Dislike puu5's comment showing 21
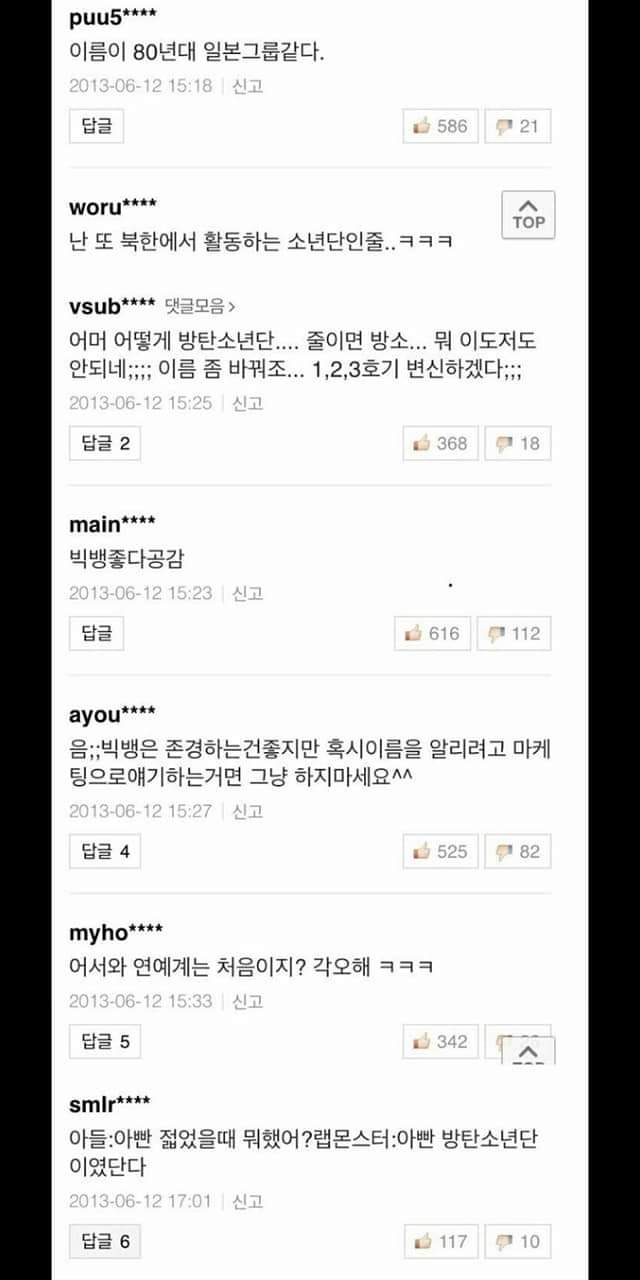640x1280 pixels. [x=518, y=126]
